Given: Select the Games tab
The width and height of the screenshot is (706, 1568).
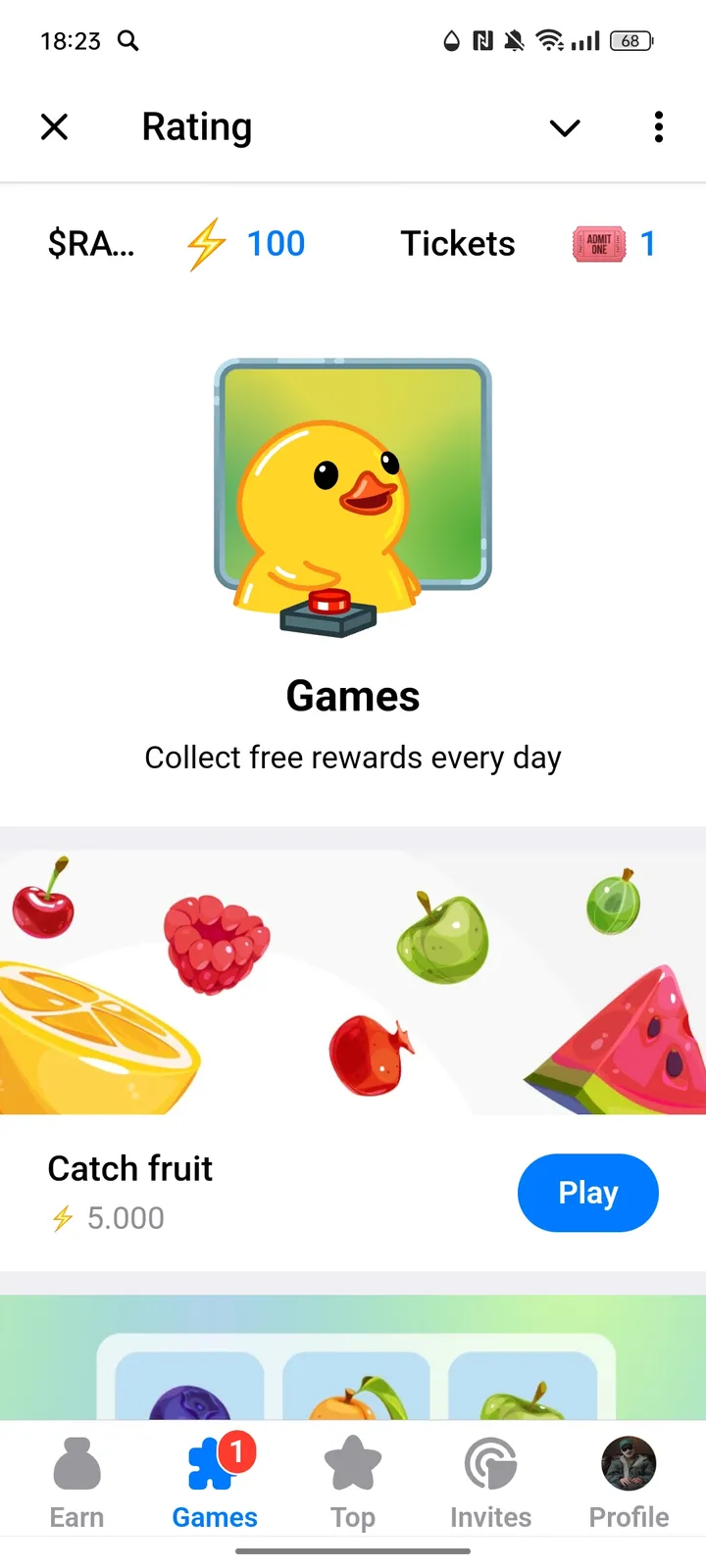Looking at the screenshot, I should [x=215, y=1483].
